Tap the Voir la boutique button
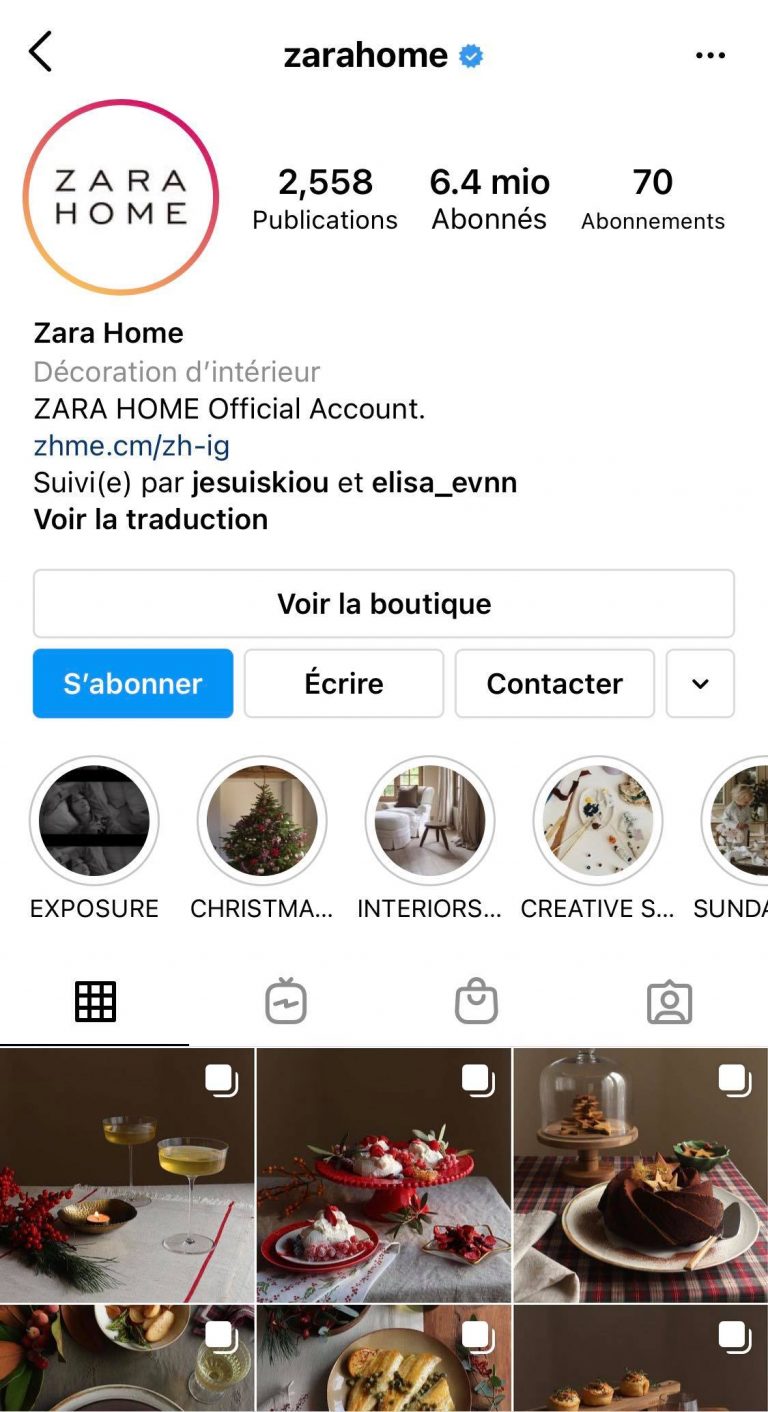This screenshot has height=1412, width=768. pos(384,604)
